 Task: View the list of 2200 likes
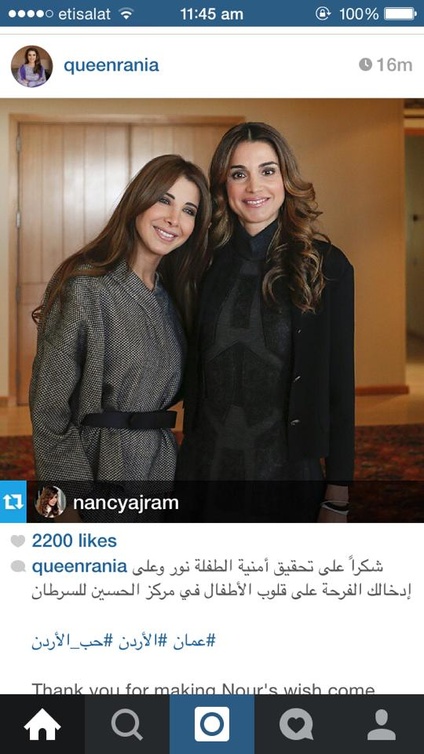click(74, 541)
